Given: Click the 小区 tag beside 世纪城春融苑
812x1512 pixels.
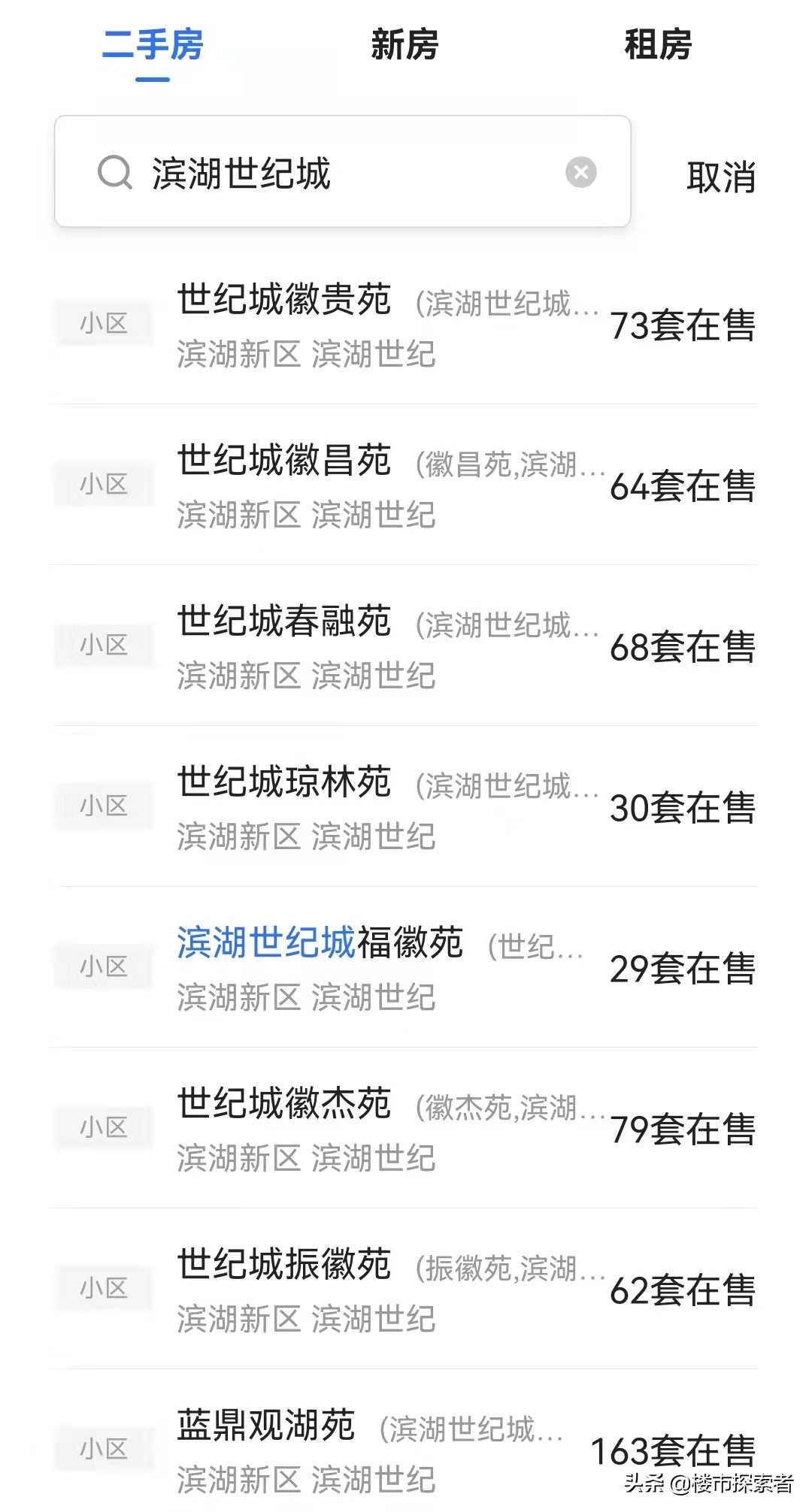Looking at the screenshot, I should (x=104, y=644).
